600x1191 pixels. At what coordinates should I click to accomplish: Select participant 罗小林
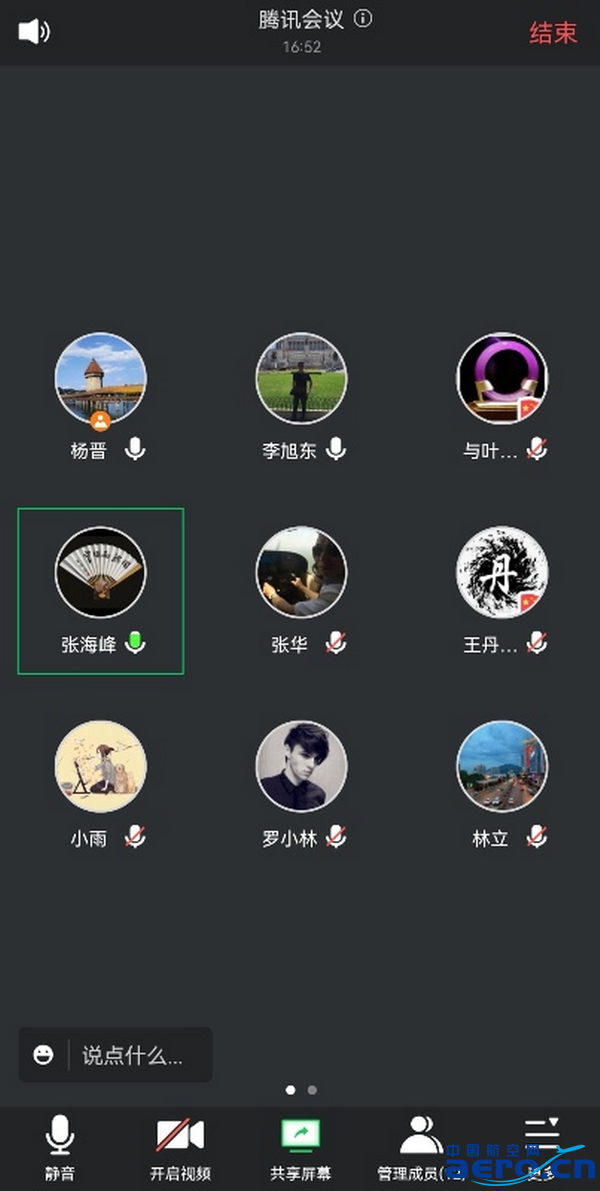(301, 767)
